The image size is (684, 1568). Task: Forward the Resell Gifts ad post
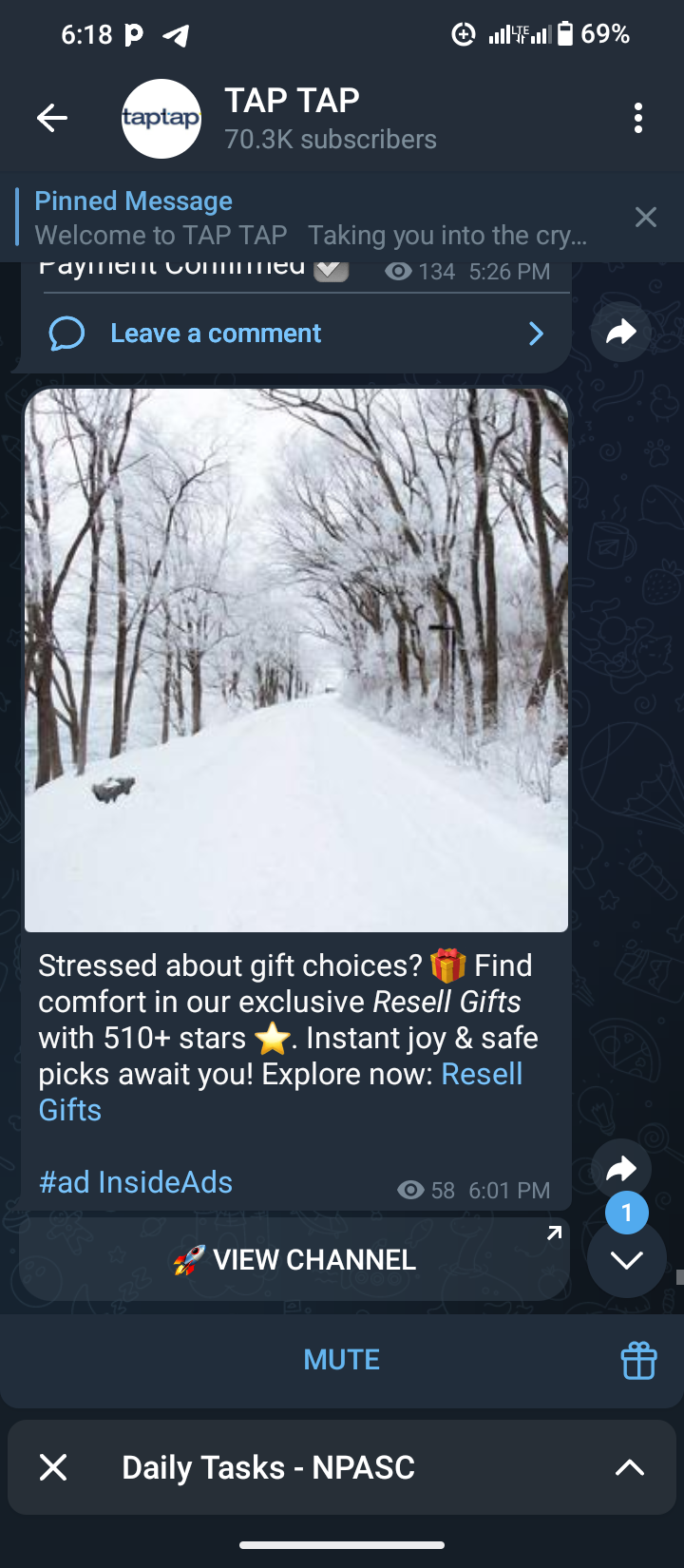pos(620,1167)
